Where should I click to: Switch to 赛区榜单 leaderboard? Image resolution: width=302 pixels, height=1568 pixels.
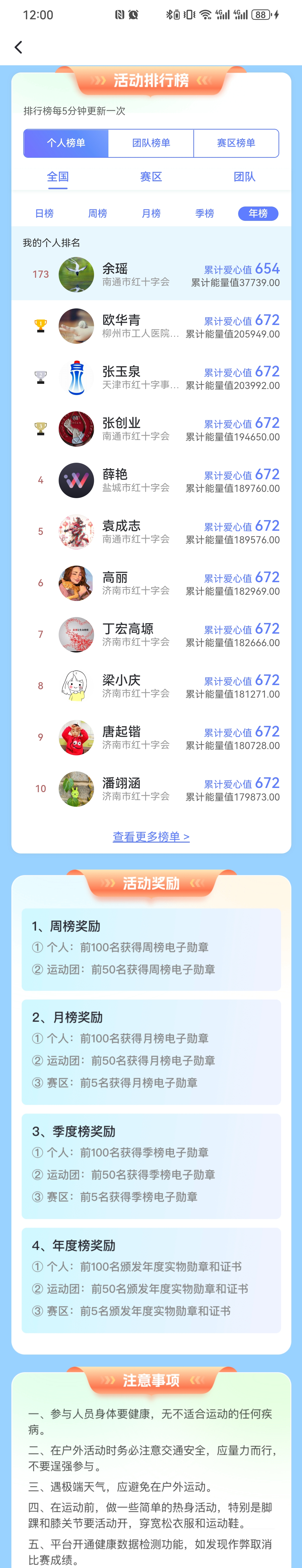[236, 143]
